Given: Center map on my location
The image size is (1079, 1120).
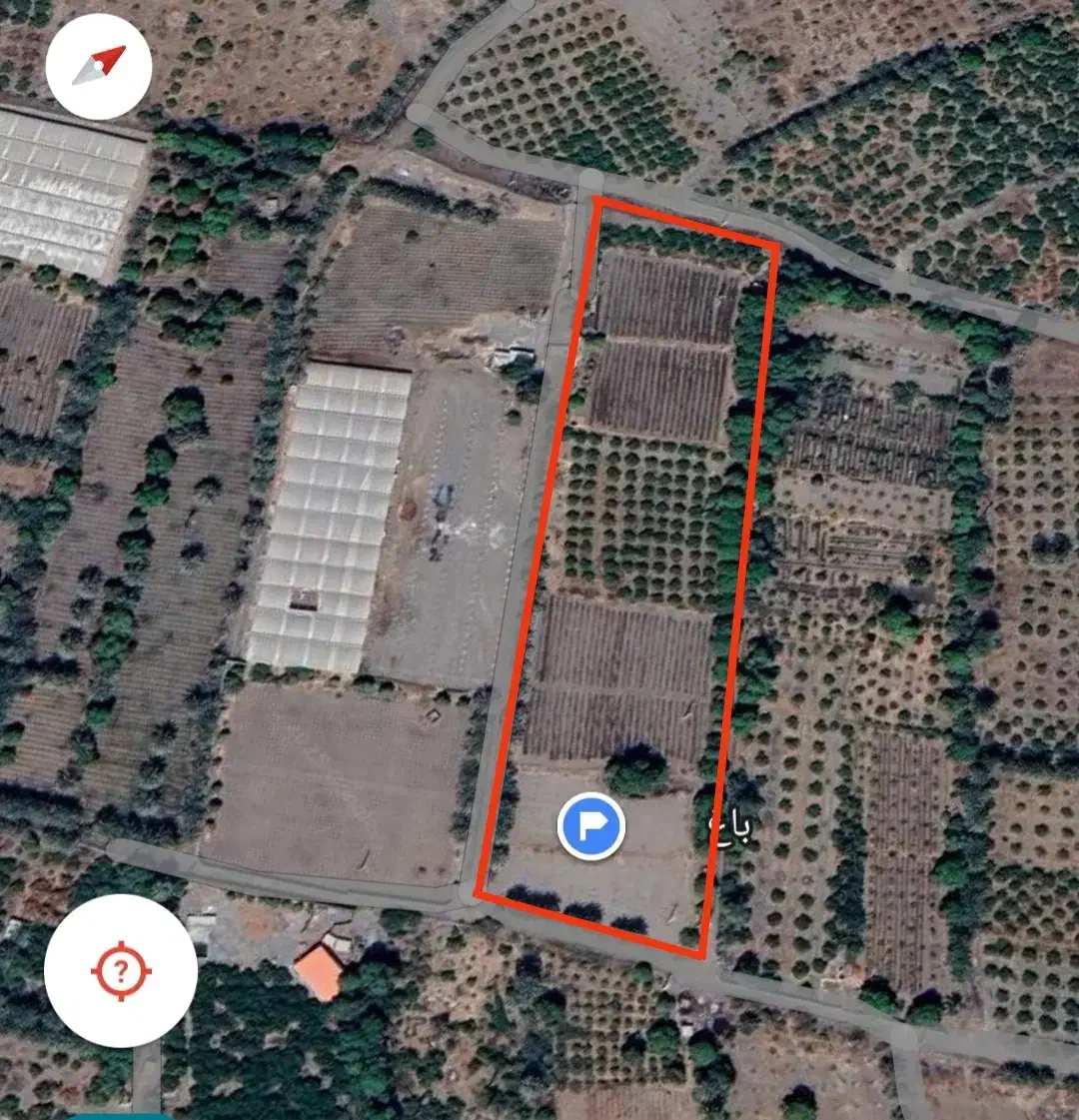Looking at the screenshot, I should coord(120,970).
